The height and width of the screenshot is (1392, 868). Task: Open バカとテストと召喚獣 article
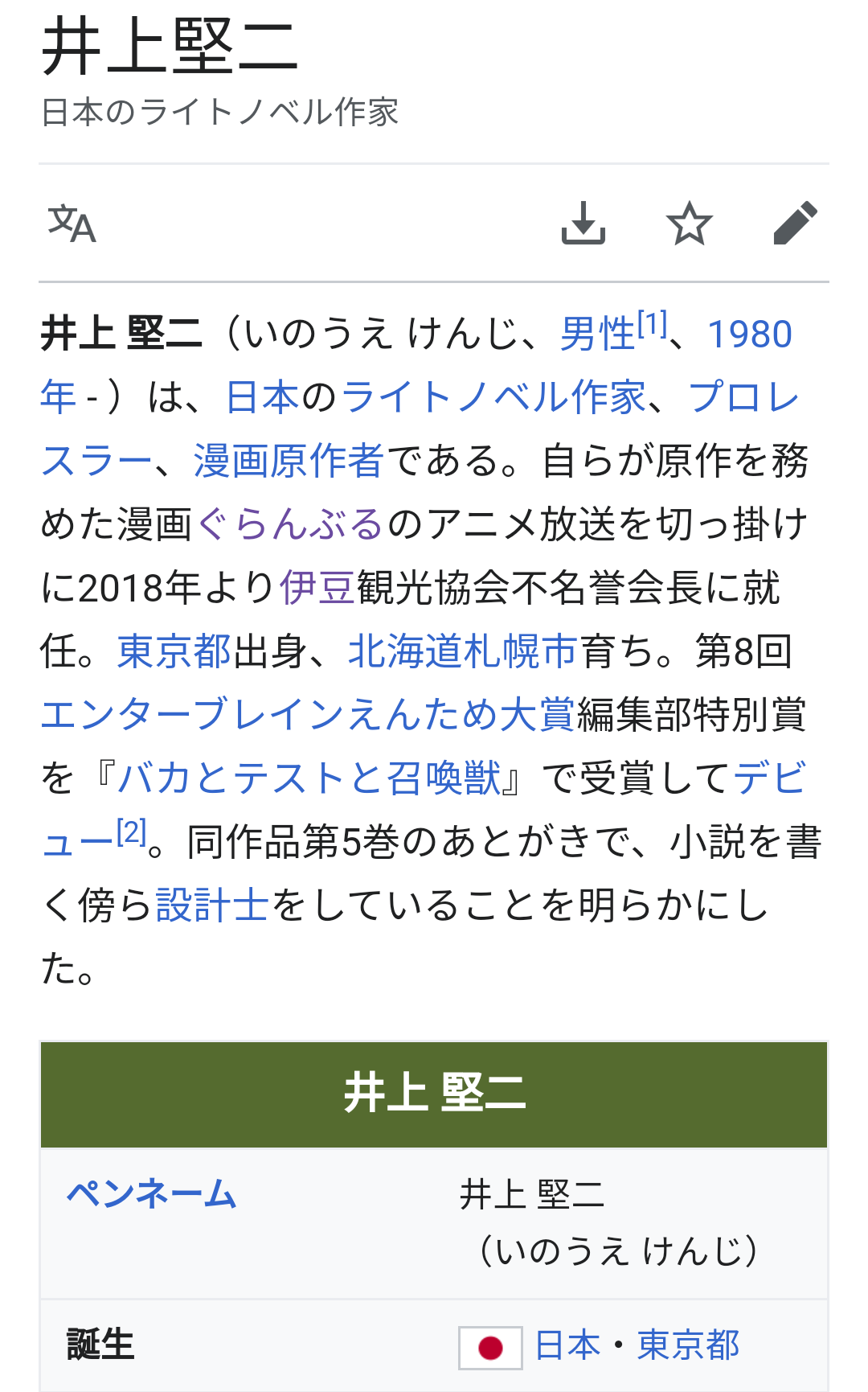(x=309, y=778)
